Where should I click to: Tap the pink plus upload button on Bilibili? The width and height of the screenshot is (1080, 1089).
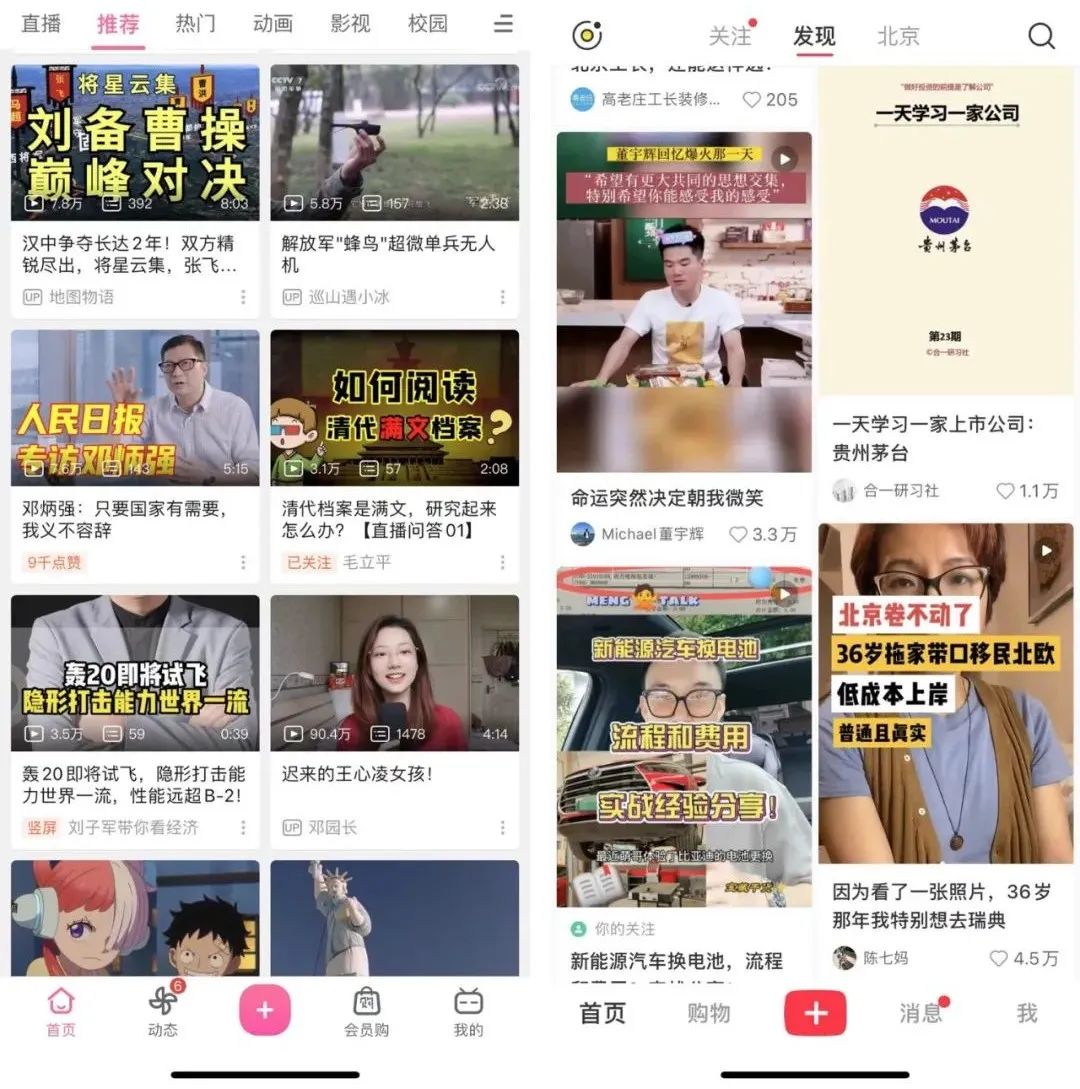264,1011
